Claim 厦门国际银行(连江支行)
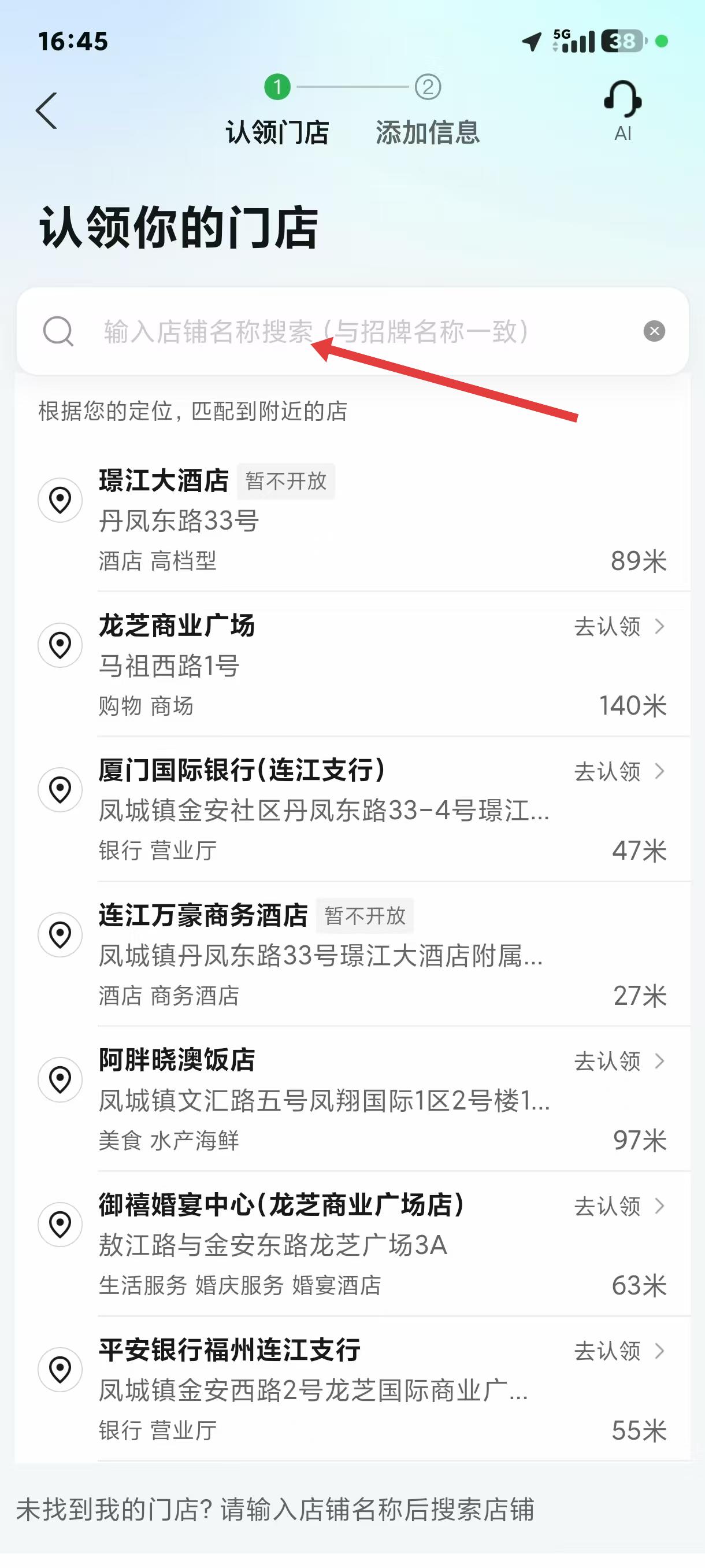Viewport: 705px width, 1568px height. point(620,771)
